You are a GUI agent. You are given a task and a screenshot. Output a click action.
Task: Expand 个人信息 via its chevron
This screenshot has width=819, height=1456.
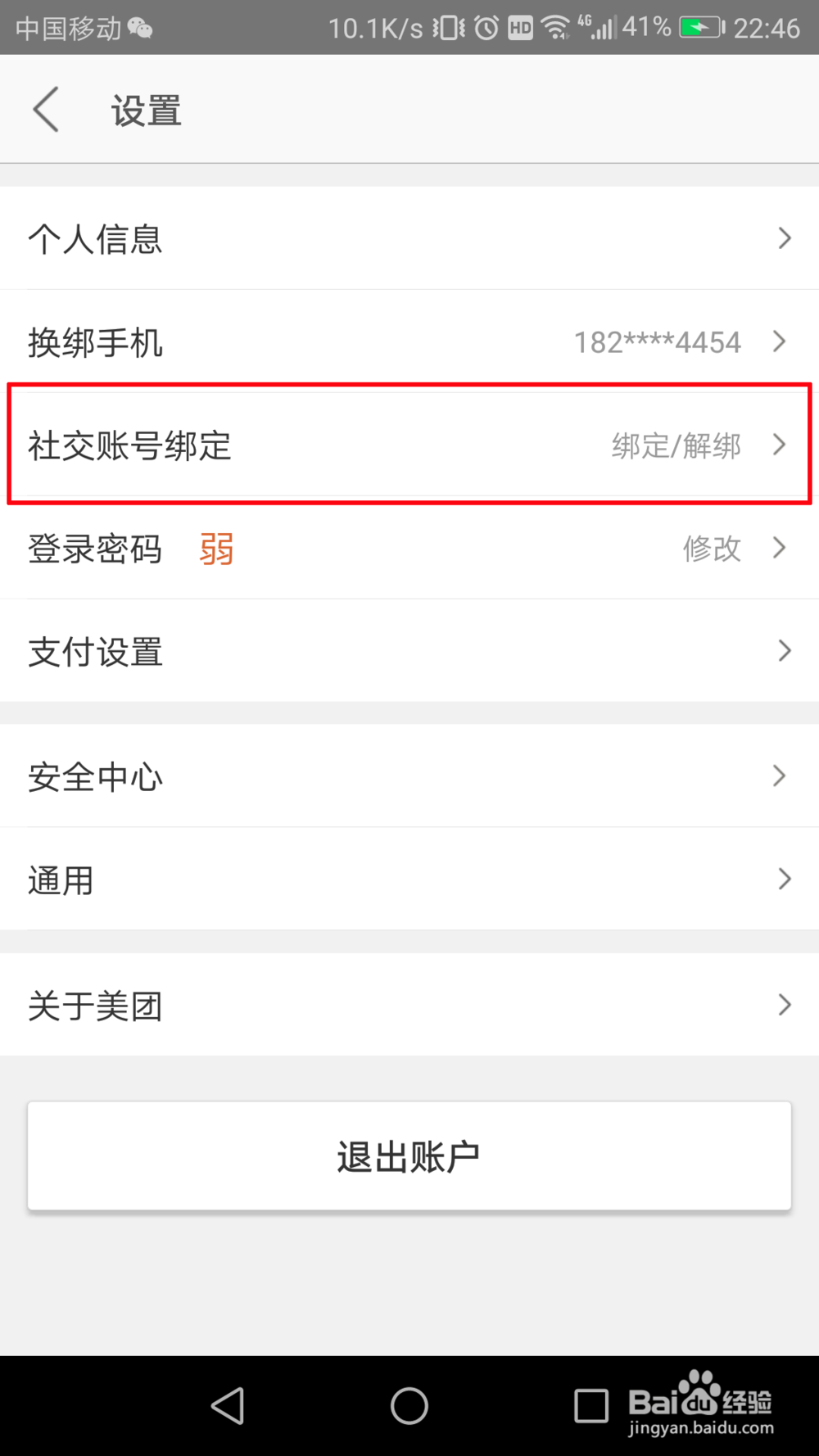pos(783,237)
